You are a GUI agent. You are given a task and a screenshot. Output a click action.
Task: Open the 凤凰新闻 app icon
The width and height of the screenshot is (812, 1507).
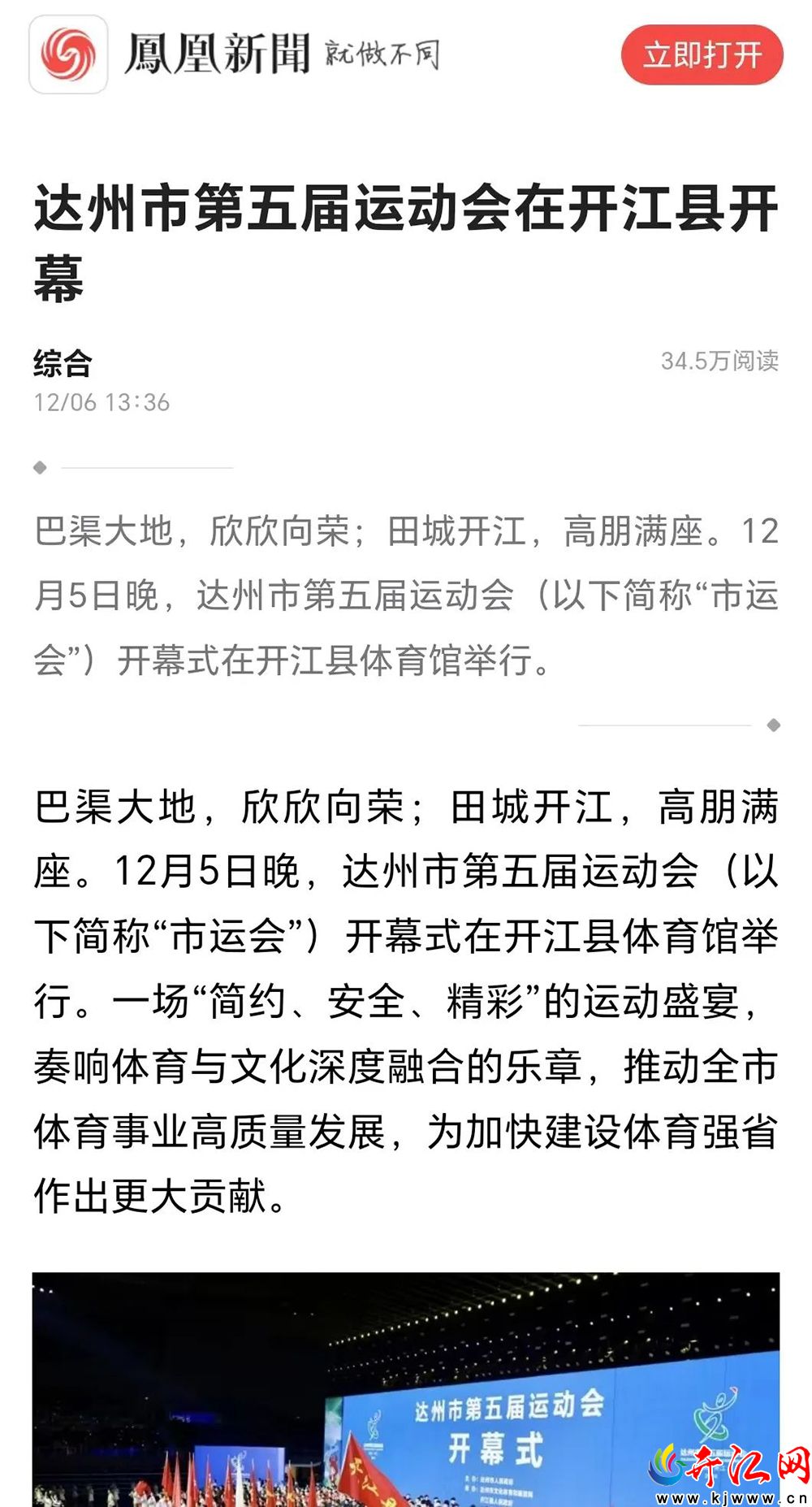(x=68, y=54)
